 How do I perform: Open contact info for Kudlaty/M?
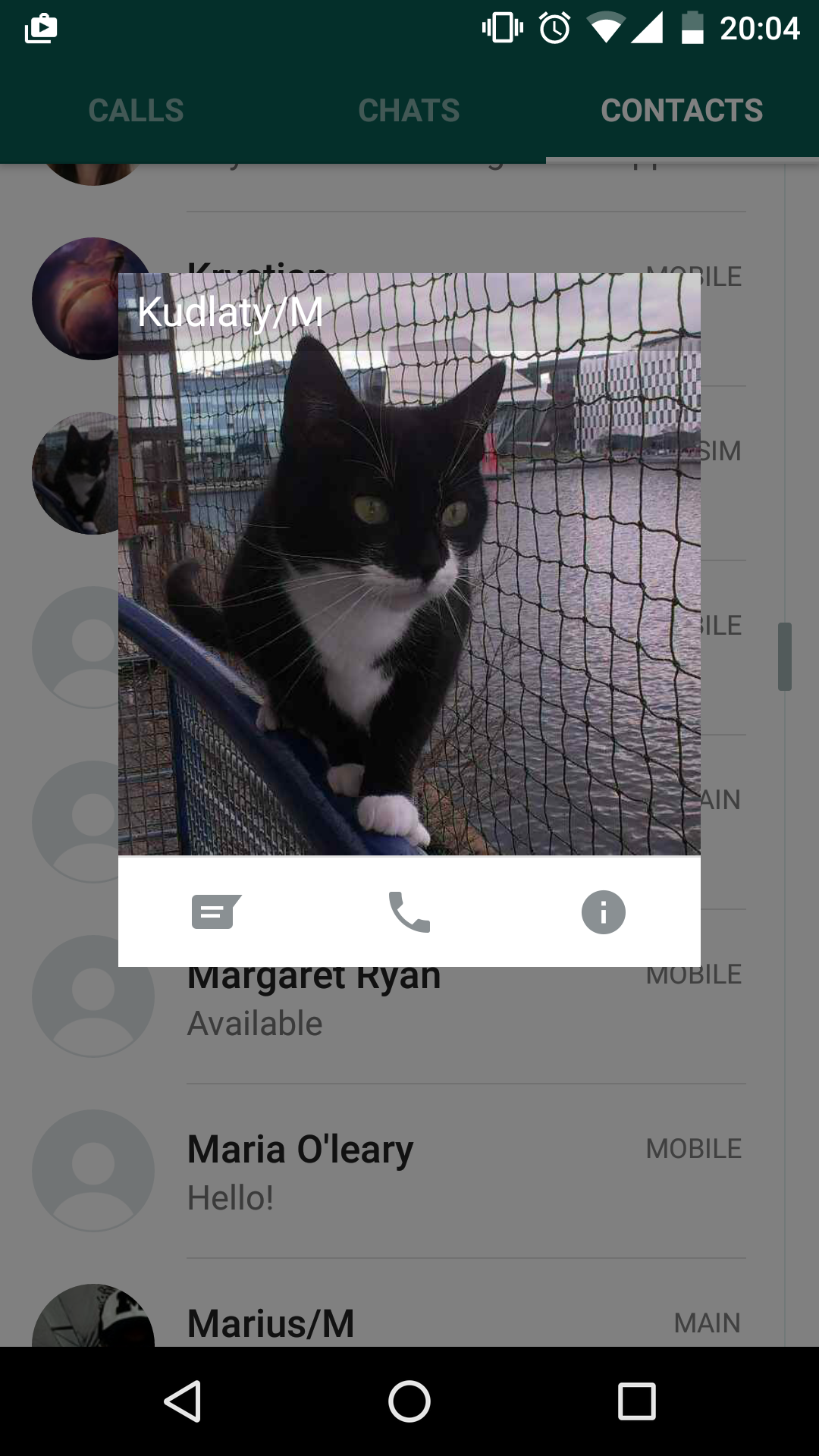click(x=604, y=912)
